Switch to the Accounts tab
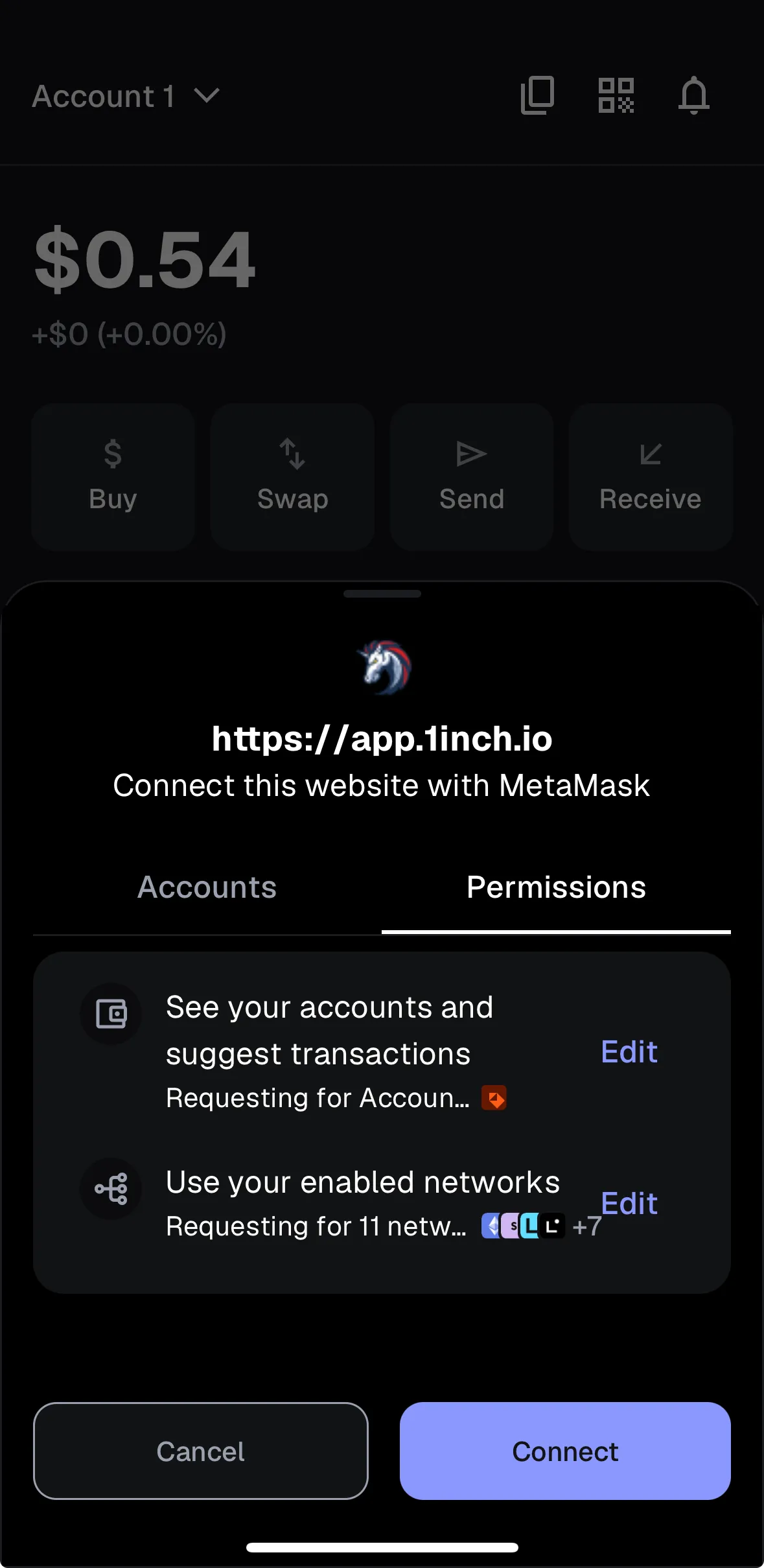The width and height of the screenshot is (764, 1568). pos(207,887)
